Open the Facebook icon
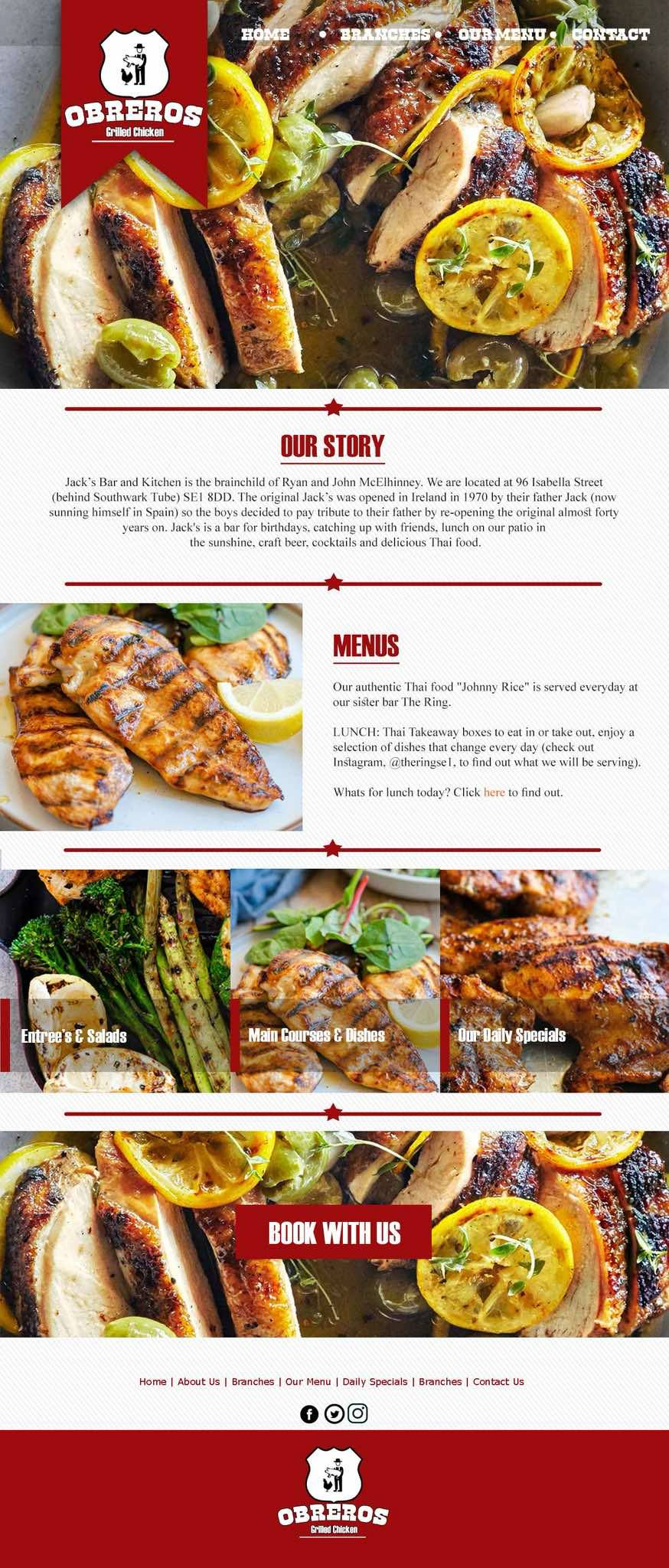This screenshot has width=669, height=1568. coord(309,1414)
